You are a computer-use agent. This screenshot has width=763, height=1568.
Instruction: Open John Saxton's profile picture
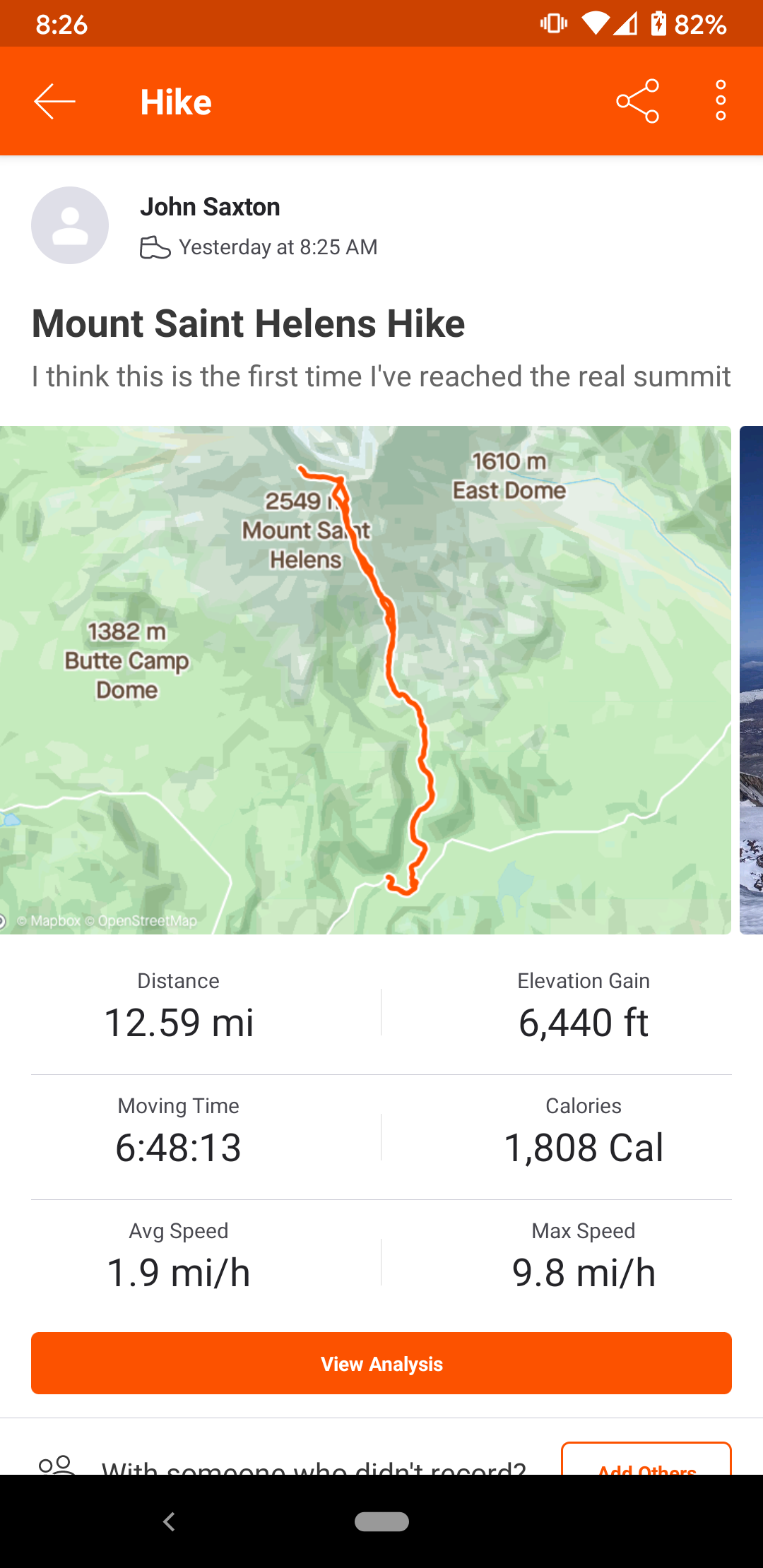tap(70, 225)
